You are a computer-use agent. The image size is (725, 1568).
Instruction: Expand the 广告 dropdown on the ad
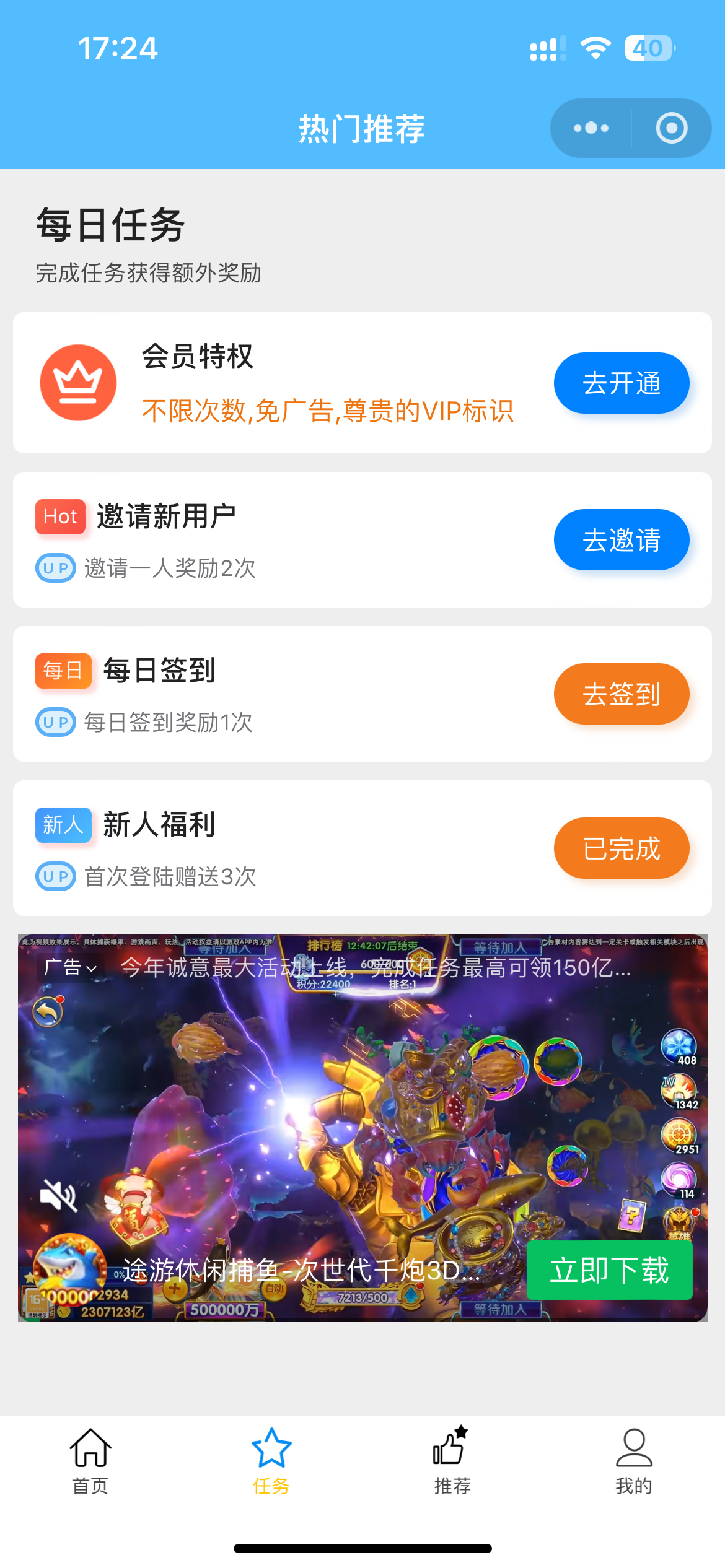click(x=71, y=967)
